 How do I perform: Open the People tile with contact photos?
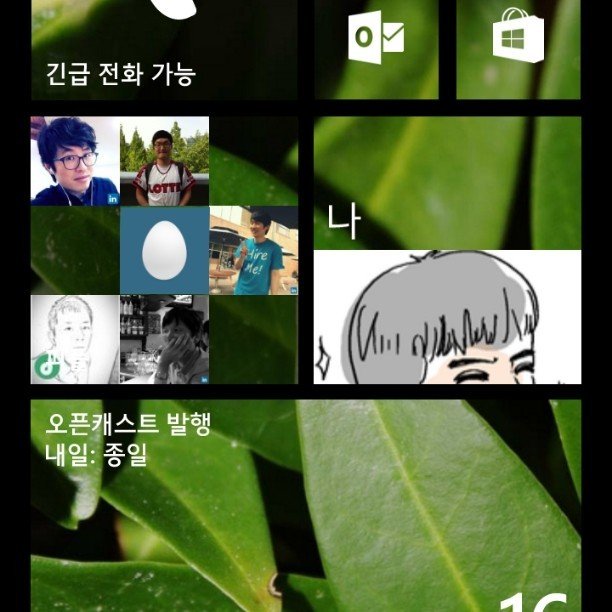pyautogui.click(x=164, y=250)
